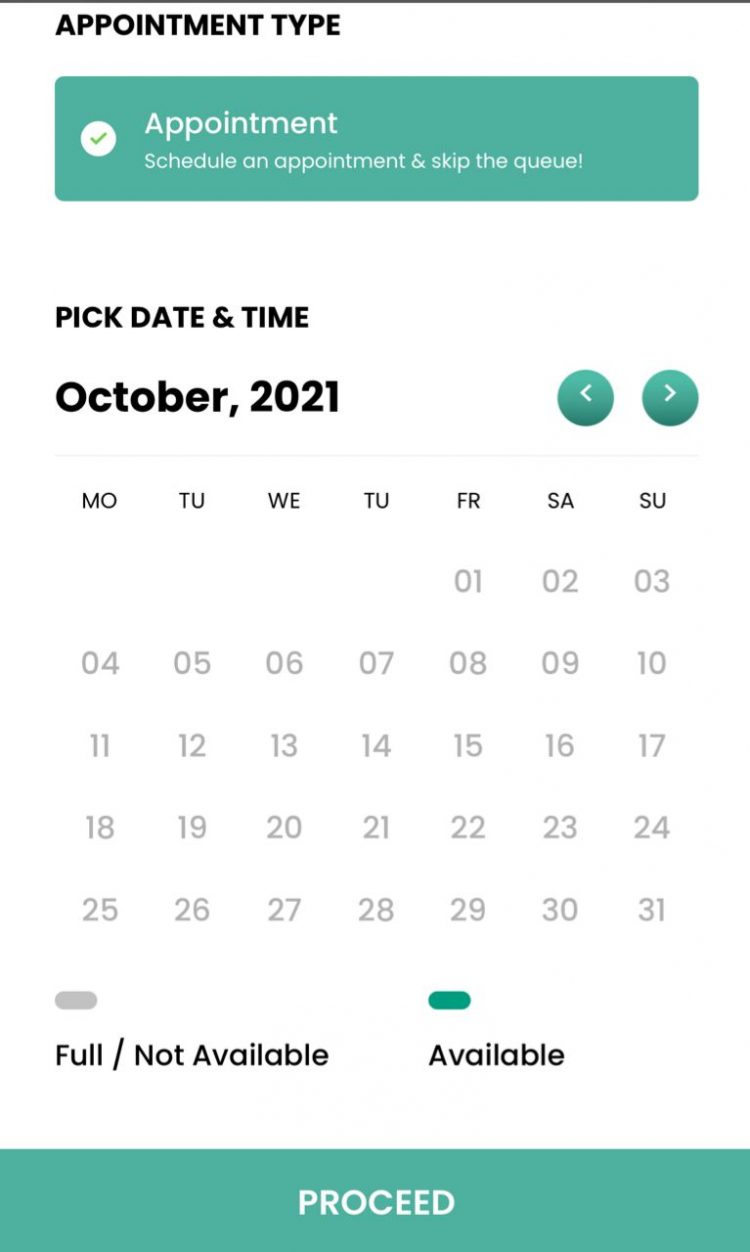Viewport: 750px width, 1252px height.
Task: Pick October 01 on the calendar
Action: coord(468,581)
